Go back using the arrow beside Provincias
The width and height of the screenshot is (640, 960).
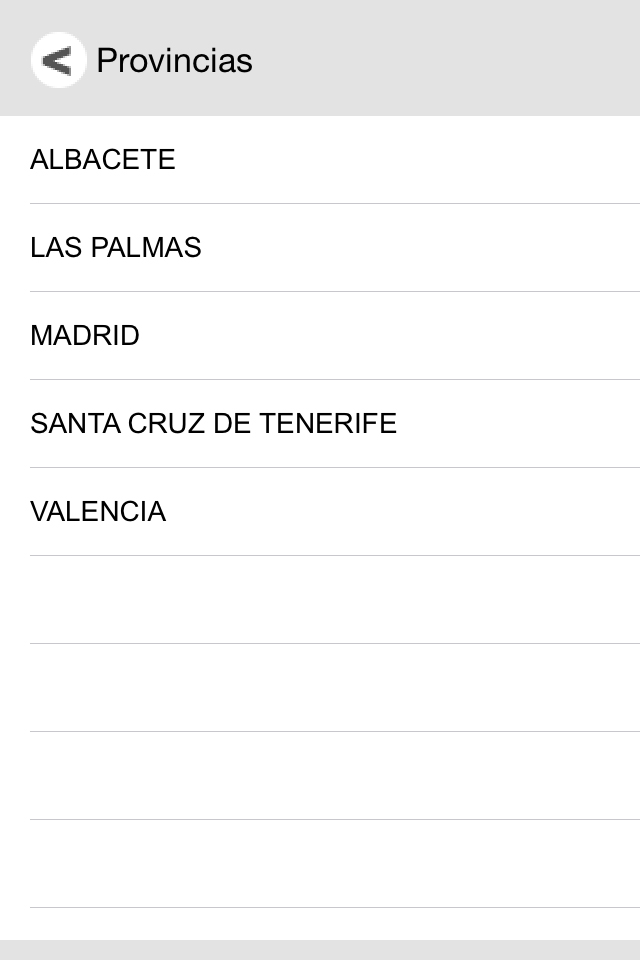[x=58, y=61]
